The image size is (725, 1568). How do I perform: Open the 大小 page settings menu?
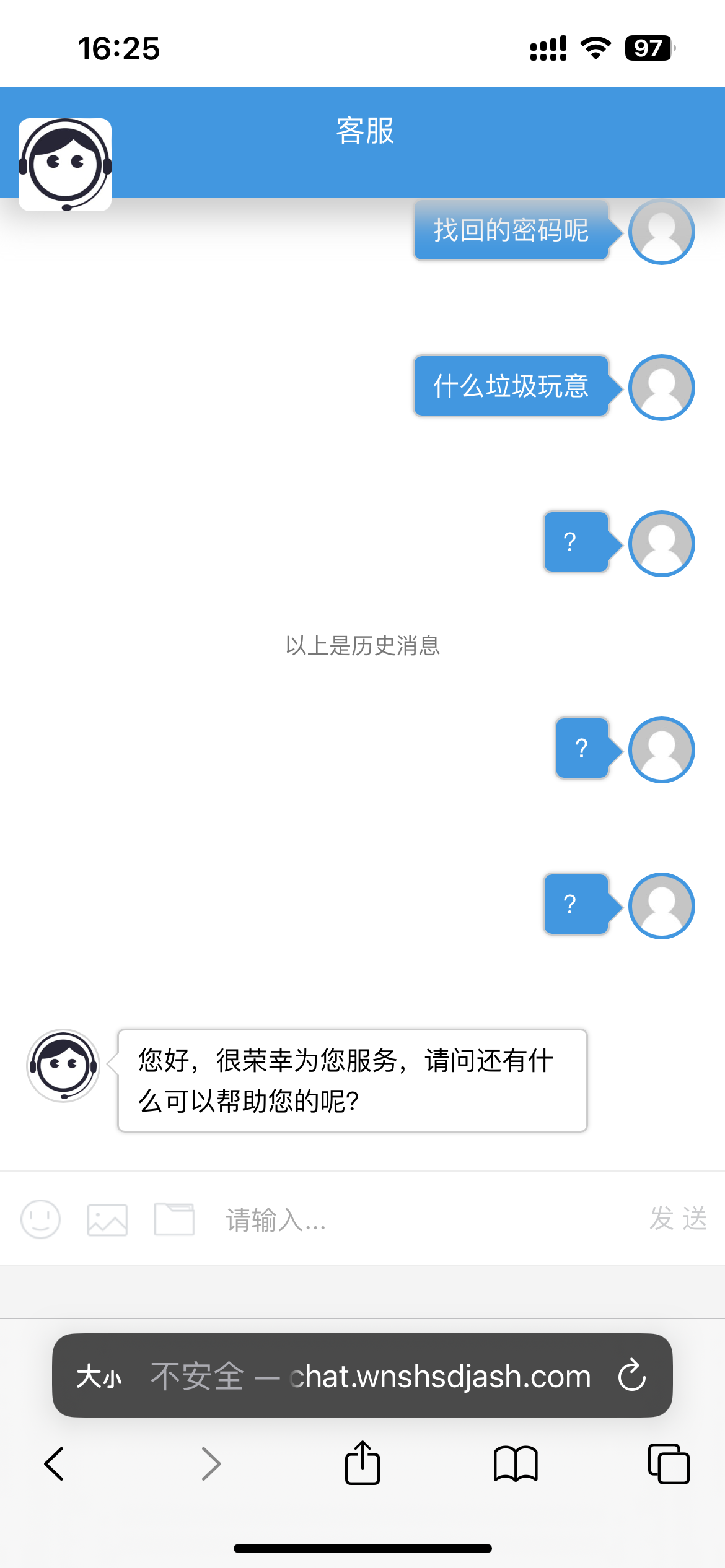[x=99, y=1377]
